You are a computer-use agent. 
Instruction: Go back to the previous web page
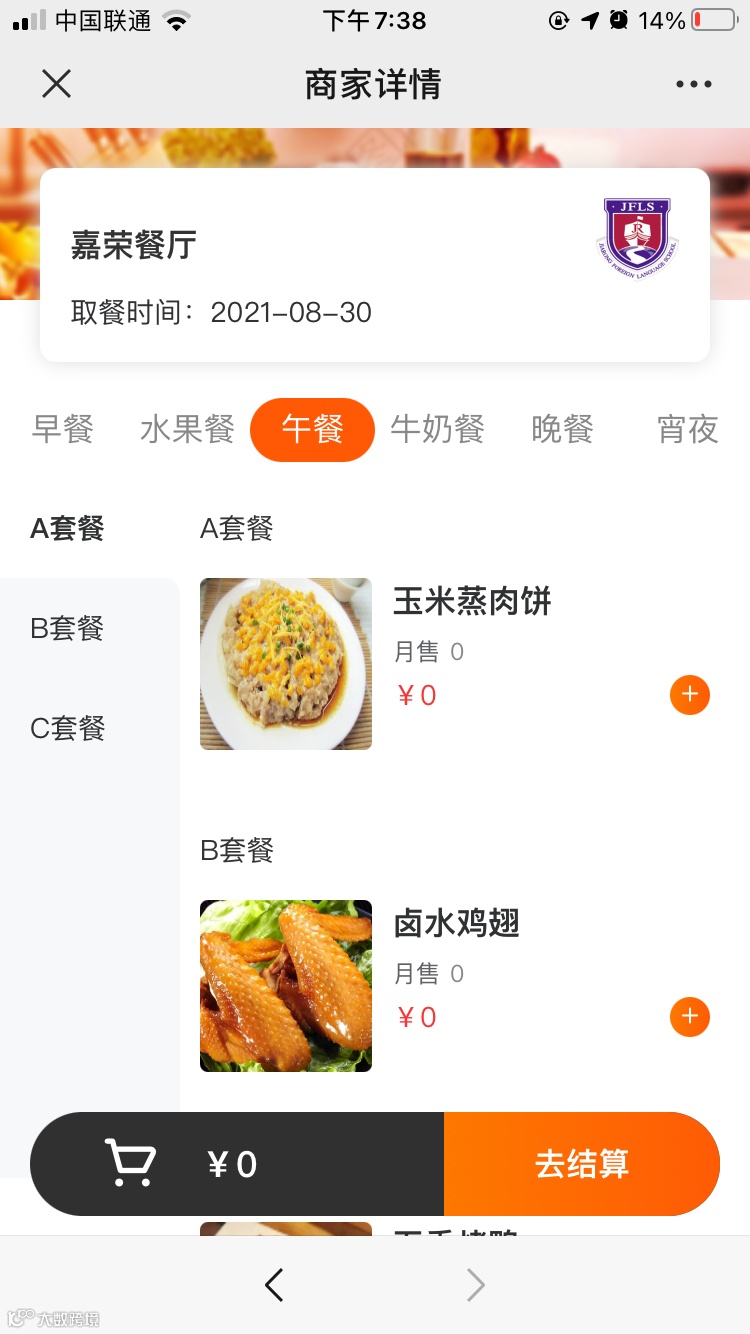[x=274, y=1285]
